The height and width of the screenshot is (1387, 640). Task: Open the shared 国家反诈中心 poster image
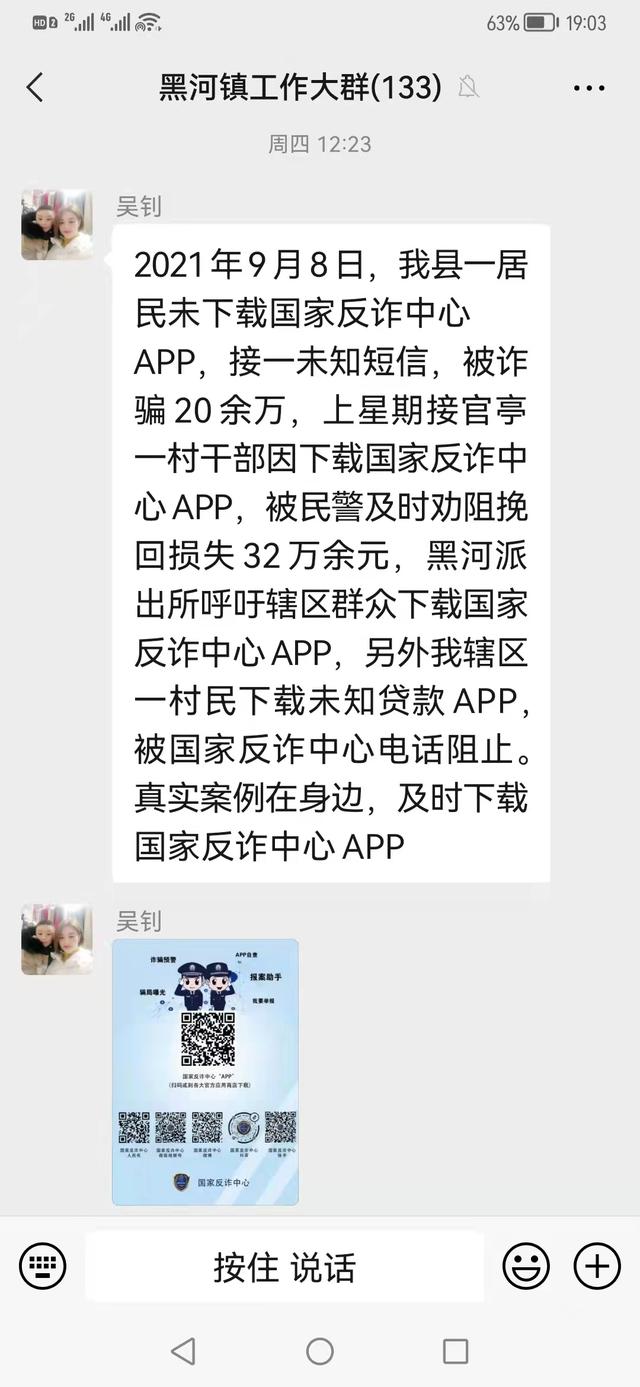[x=205, y=1072]
